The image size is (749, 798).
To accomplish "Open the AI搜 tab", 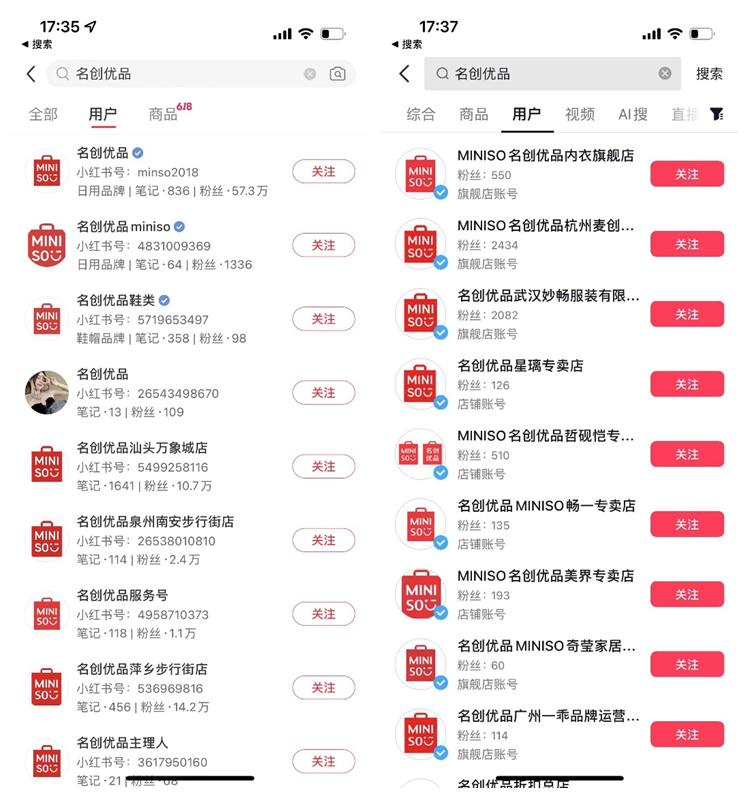I will point(632,114).
